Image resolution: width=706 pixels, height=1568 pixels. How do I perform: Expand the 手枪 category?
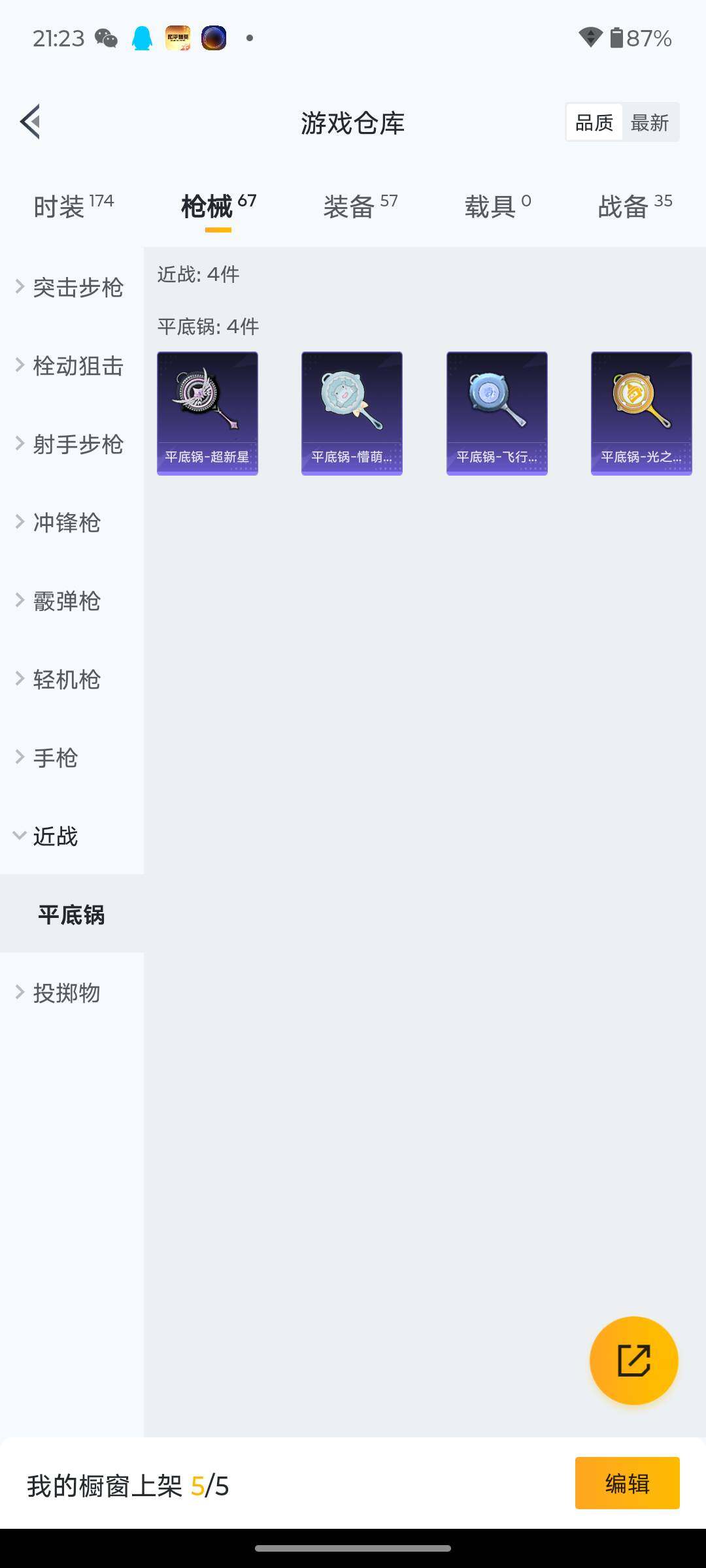56,758
